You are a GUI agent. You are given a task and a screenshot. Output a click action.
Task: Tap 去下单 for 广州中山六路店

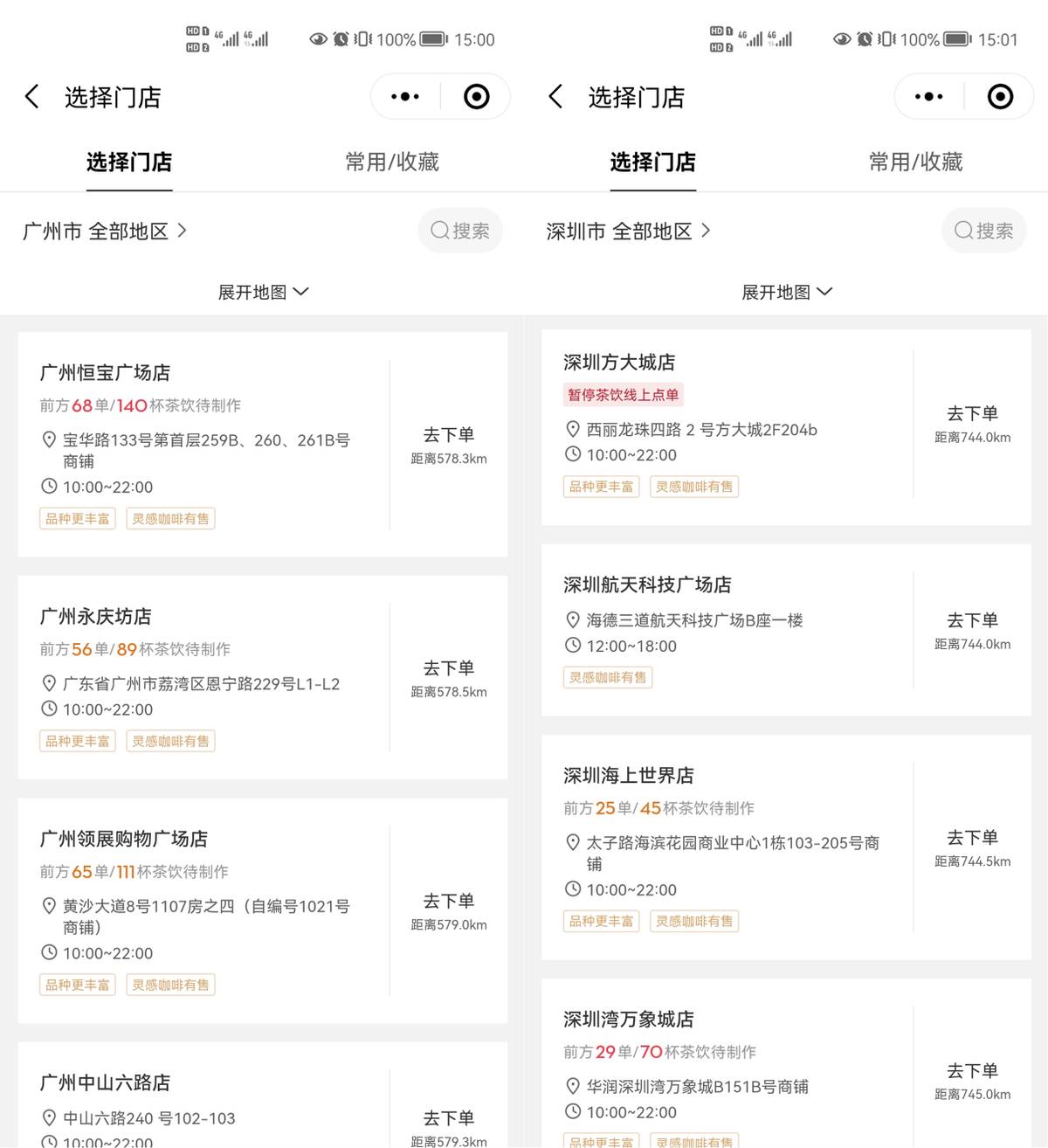tap(449, 1118)
